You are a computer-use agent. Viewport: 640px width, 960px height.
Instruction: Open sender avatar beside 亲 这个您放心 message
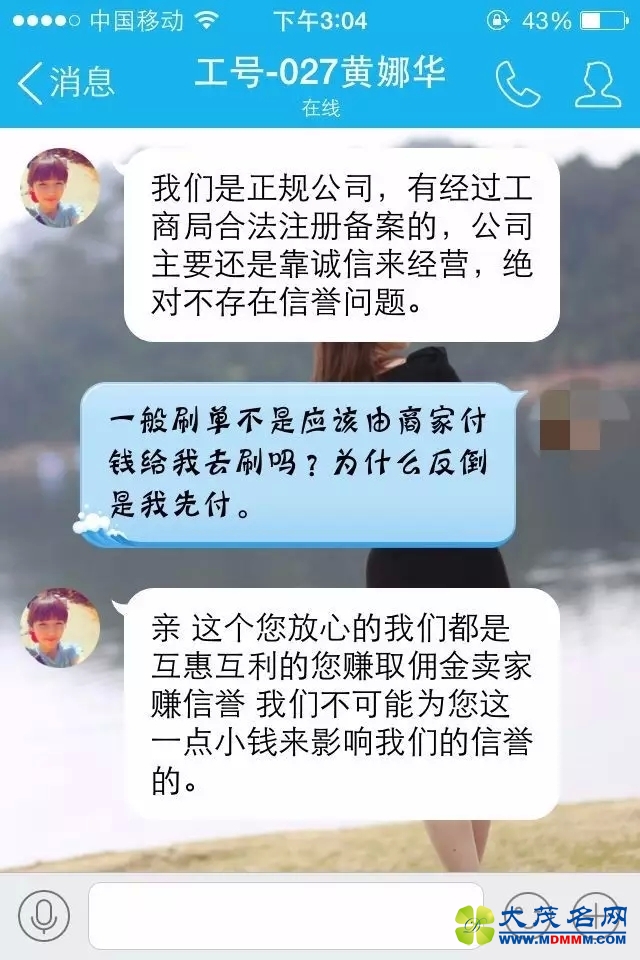(x=60, y=627)
